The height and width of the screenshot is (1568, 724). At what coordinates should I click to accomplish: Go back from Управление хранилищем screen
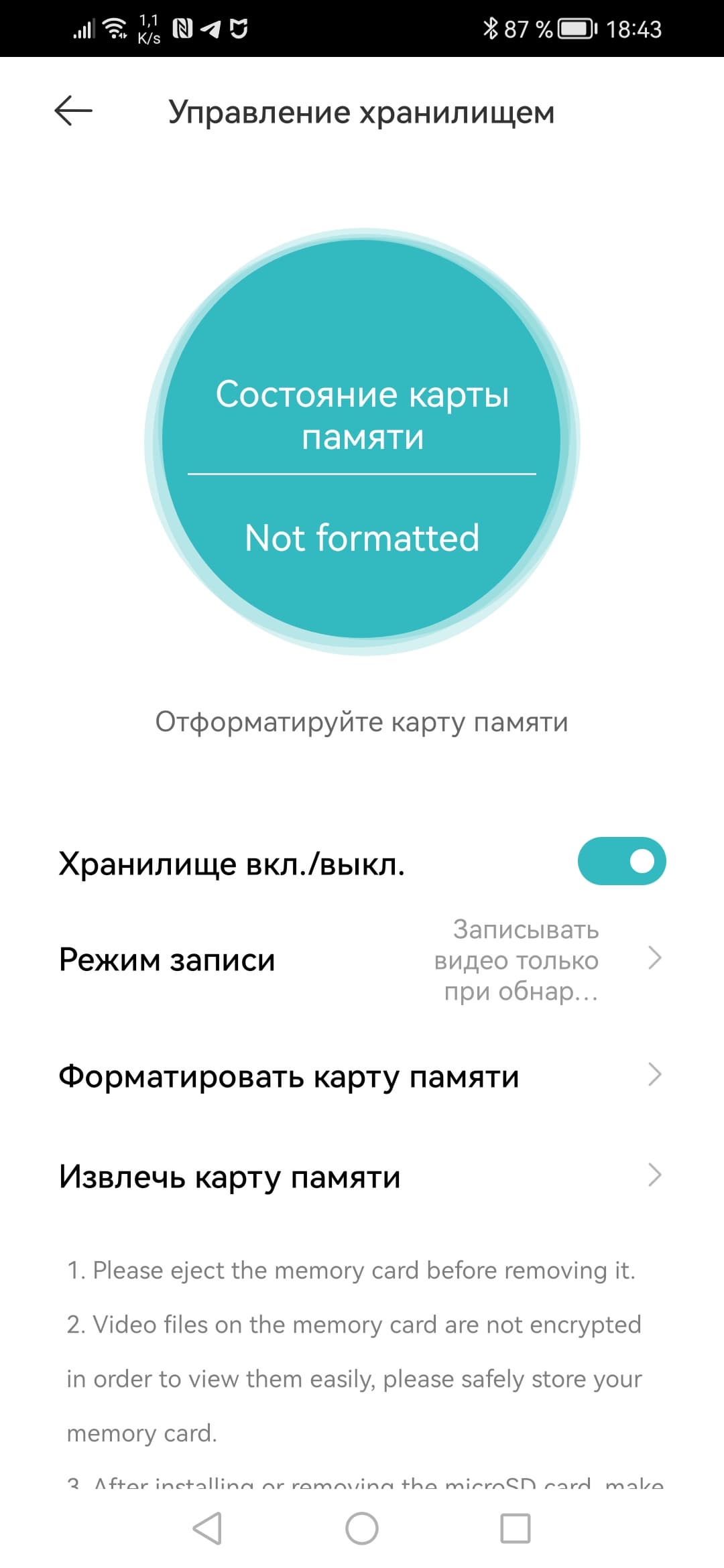pyautogui.click(x=73, y=111)
